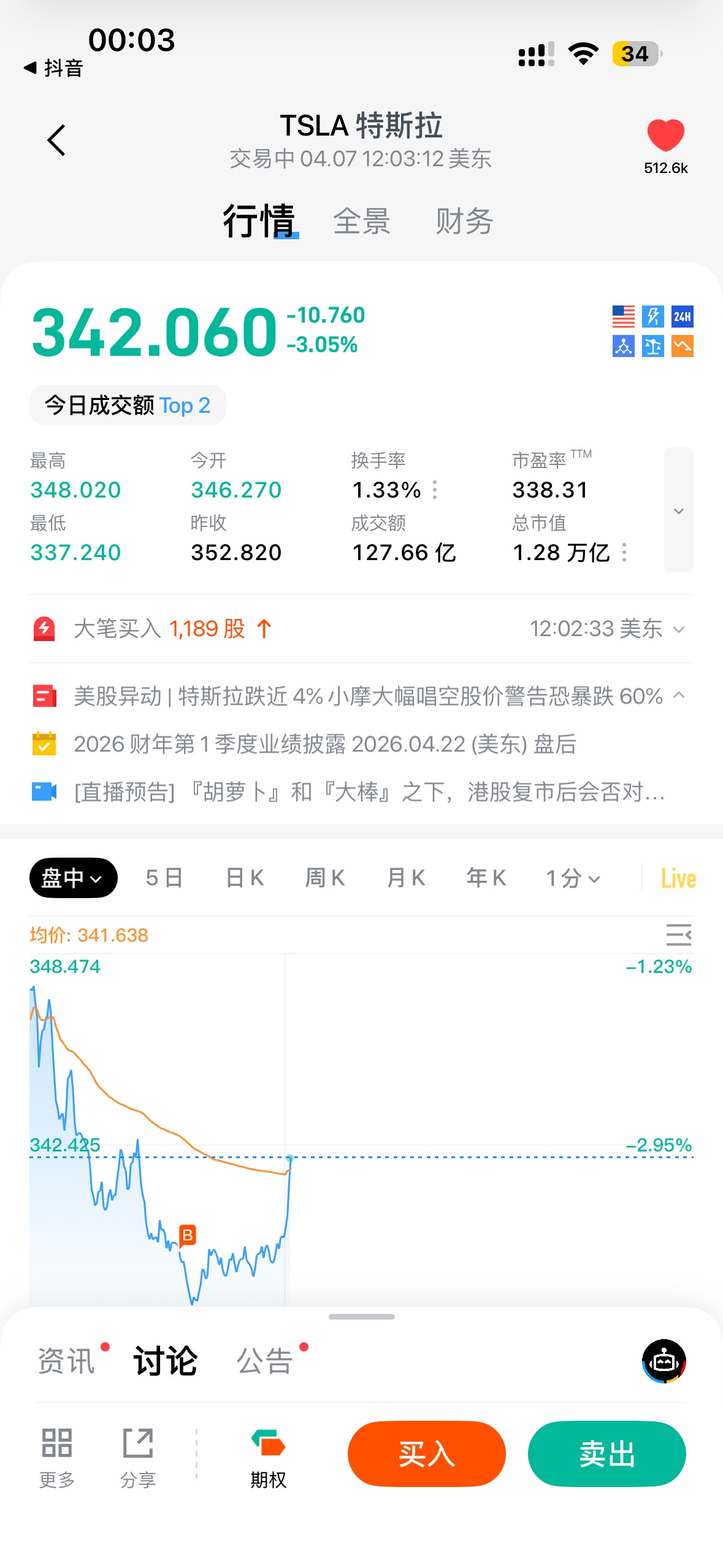Expand the quote details chevron panel
The height and width of the screenshot is (1568, 723).
[x=678, y=510]
